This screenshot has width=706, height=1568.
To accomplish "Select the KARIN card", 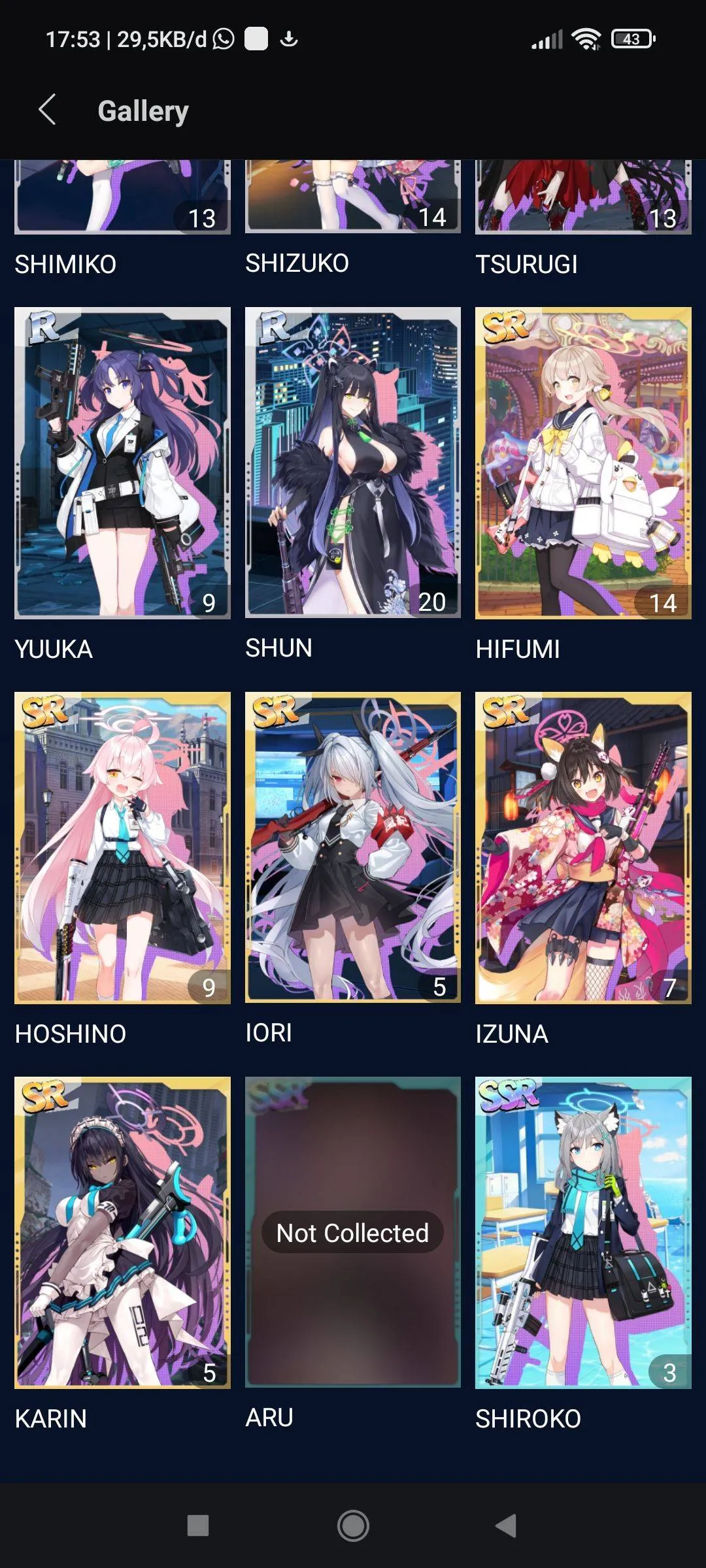I will [x=122, y=1232].
